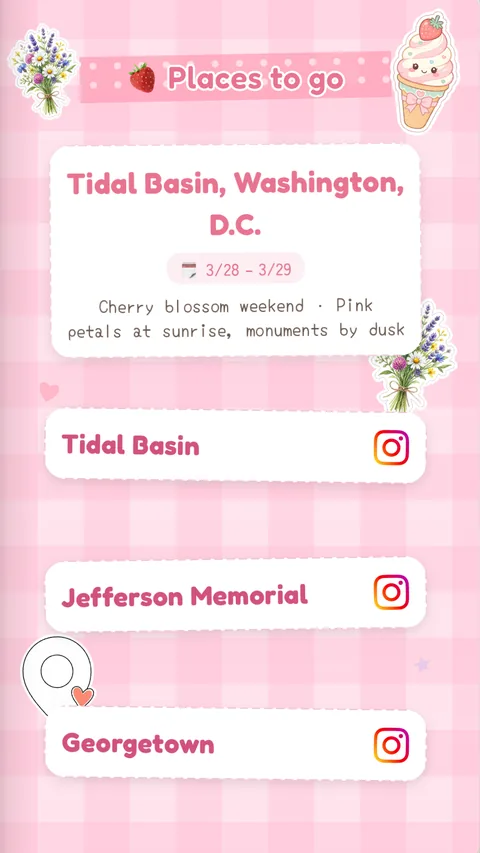Open the Georgetown place row

pyautogui.click(x=235, y=744)
